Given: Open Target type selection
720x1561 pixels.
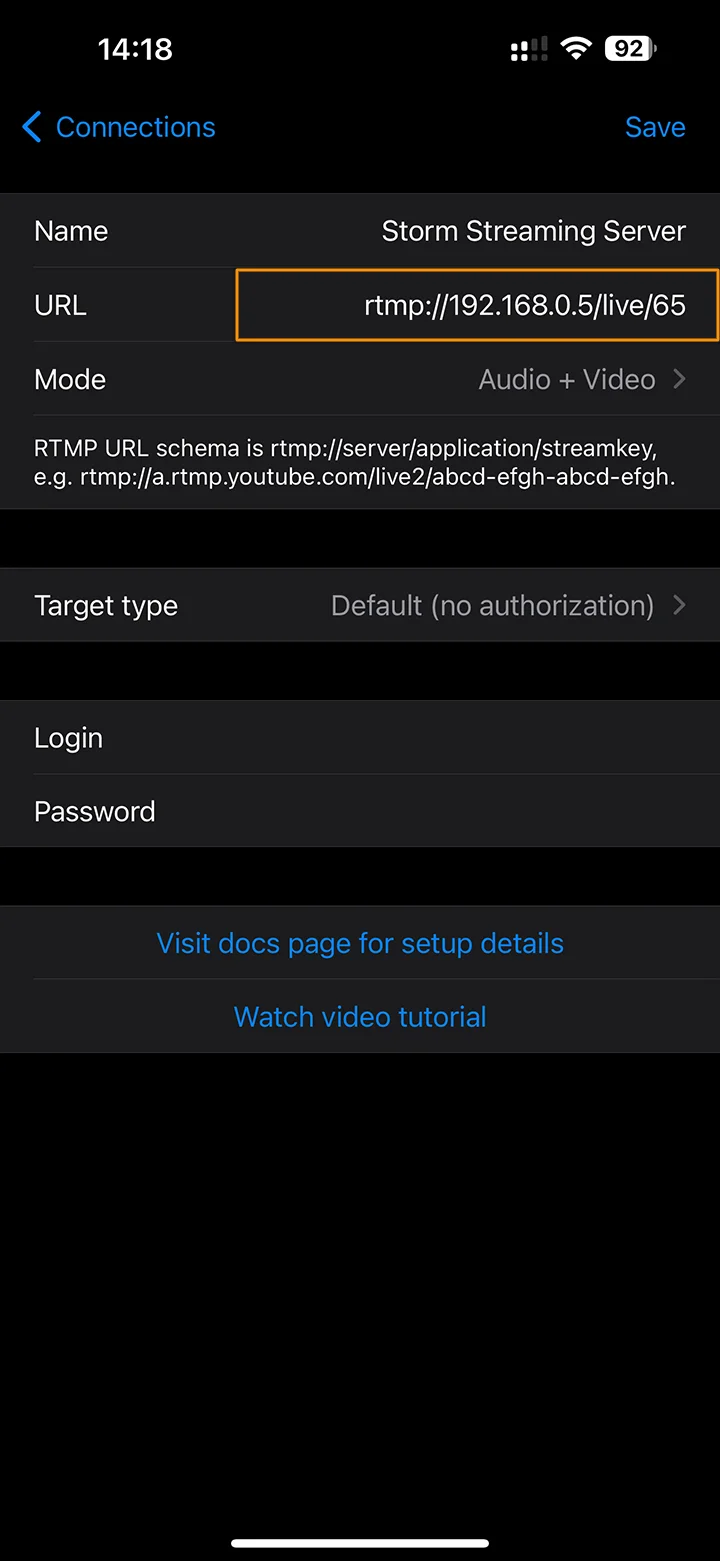Looking at the screenshot, I should pos(507,605).
